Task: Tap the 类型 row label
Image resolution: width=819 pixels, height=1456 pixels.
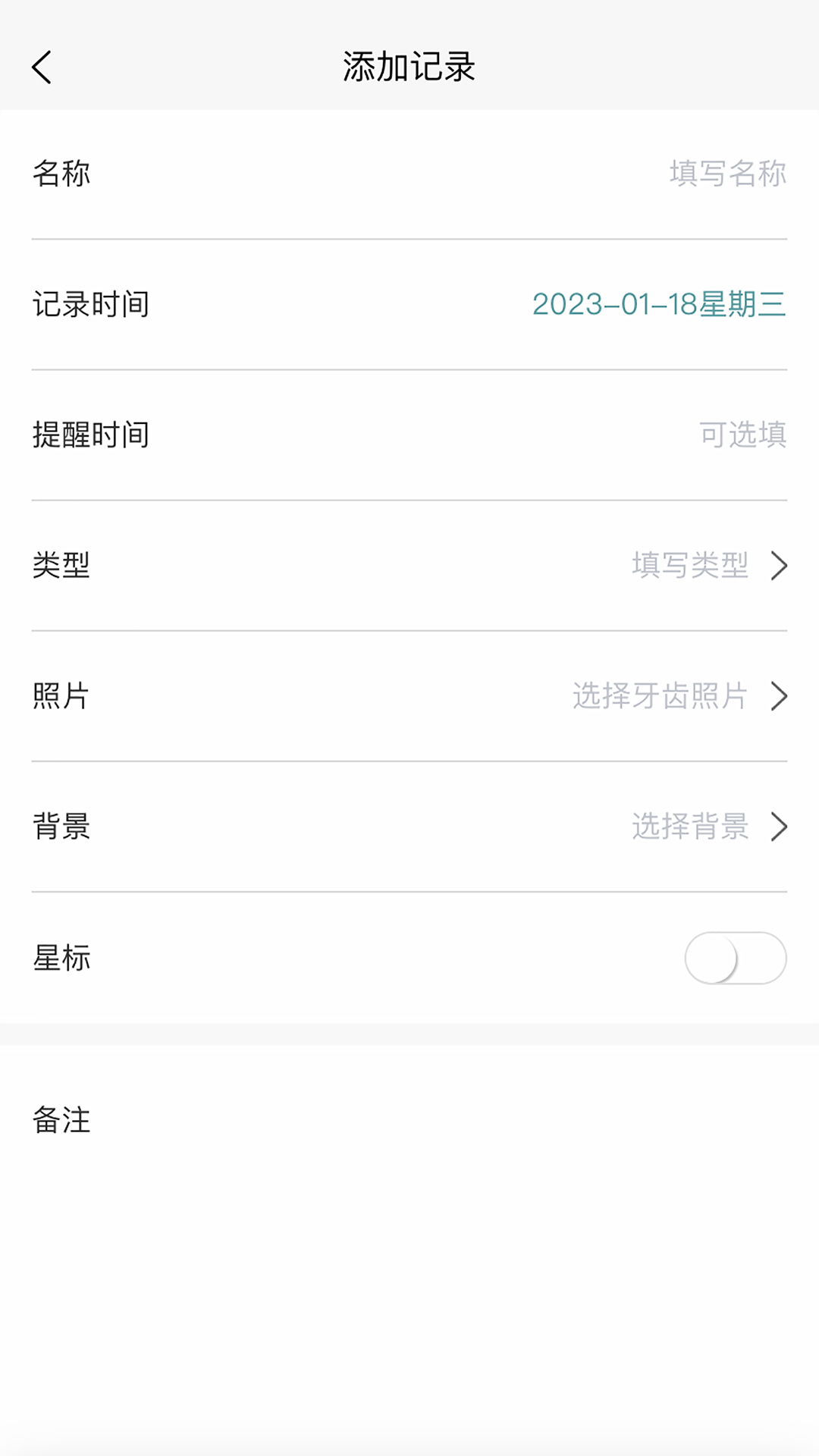Action: coord(61,566)
